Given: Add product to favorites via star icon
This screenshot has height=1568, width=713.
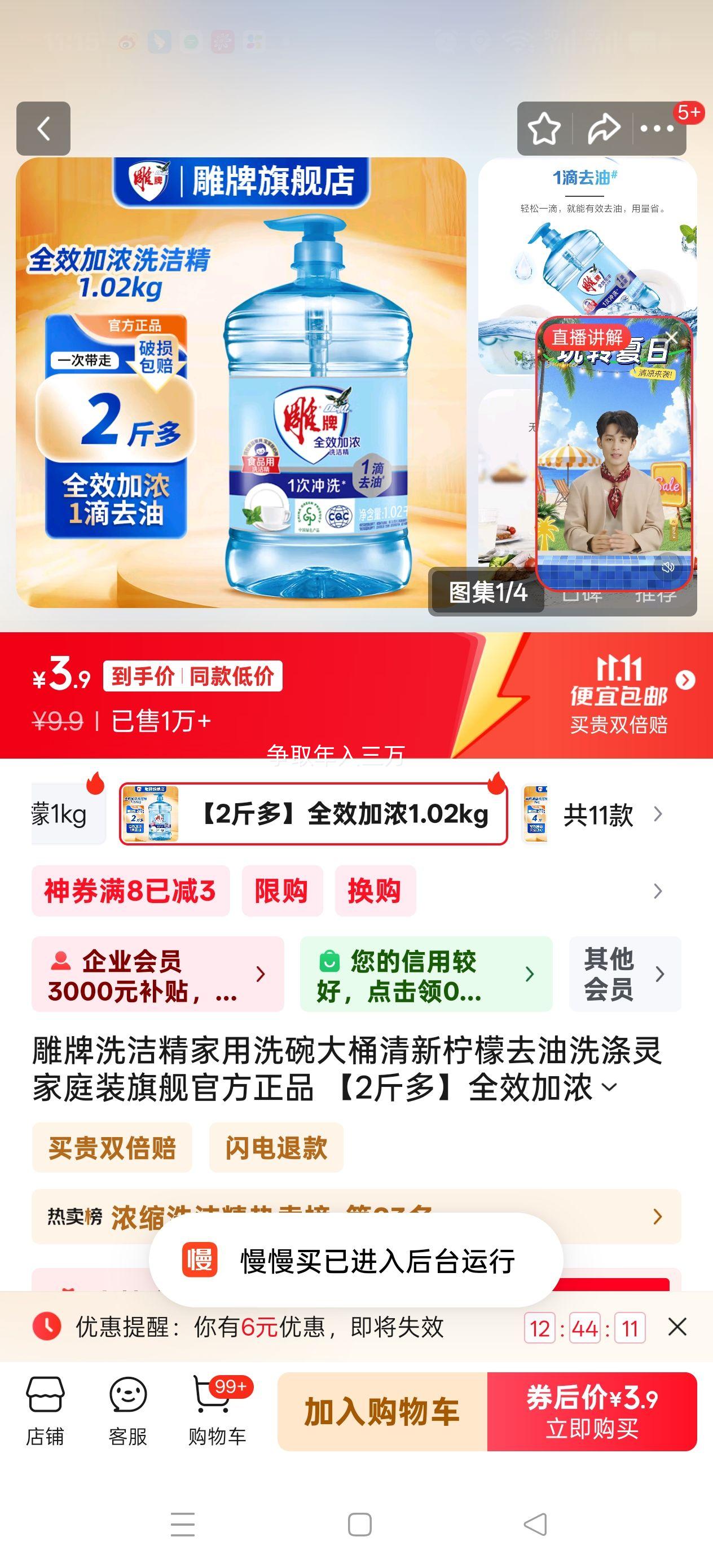Looking at the screenshot, I should (x=545, y=129).
